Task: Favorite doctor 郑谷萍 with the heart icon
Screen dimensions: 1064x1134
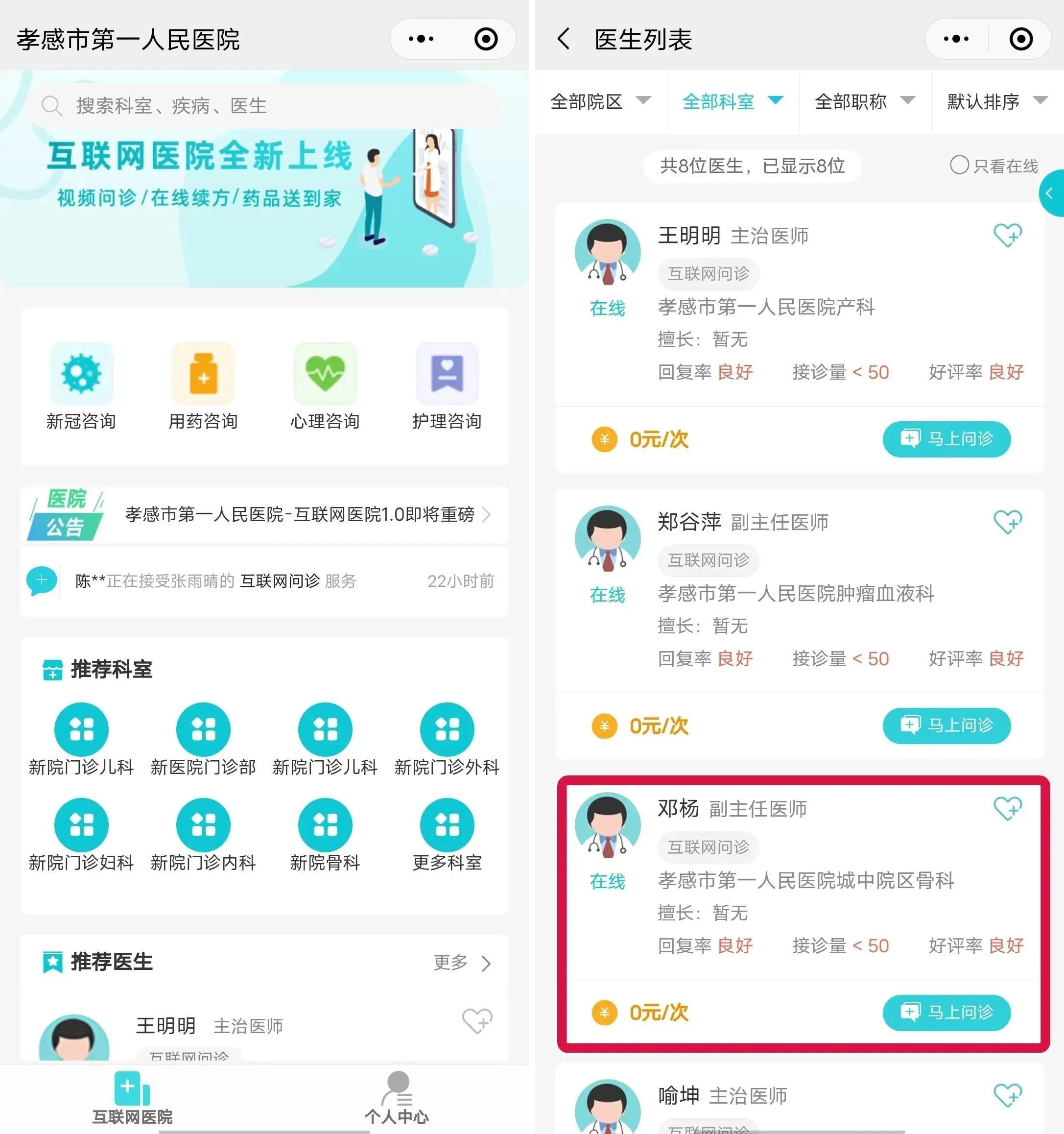Action: point(1008,521)
